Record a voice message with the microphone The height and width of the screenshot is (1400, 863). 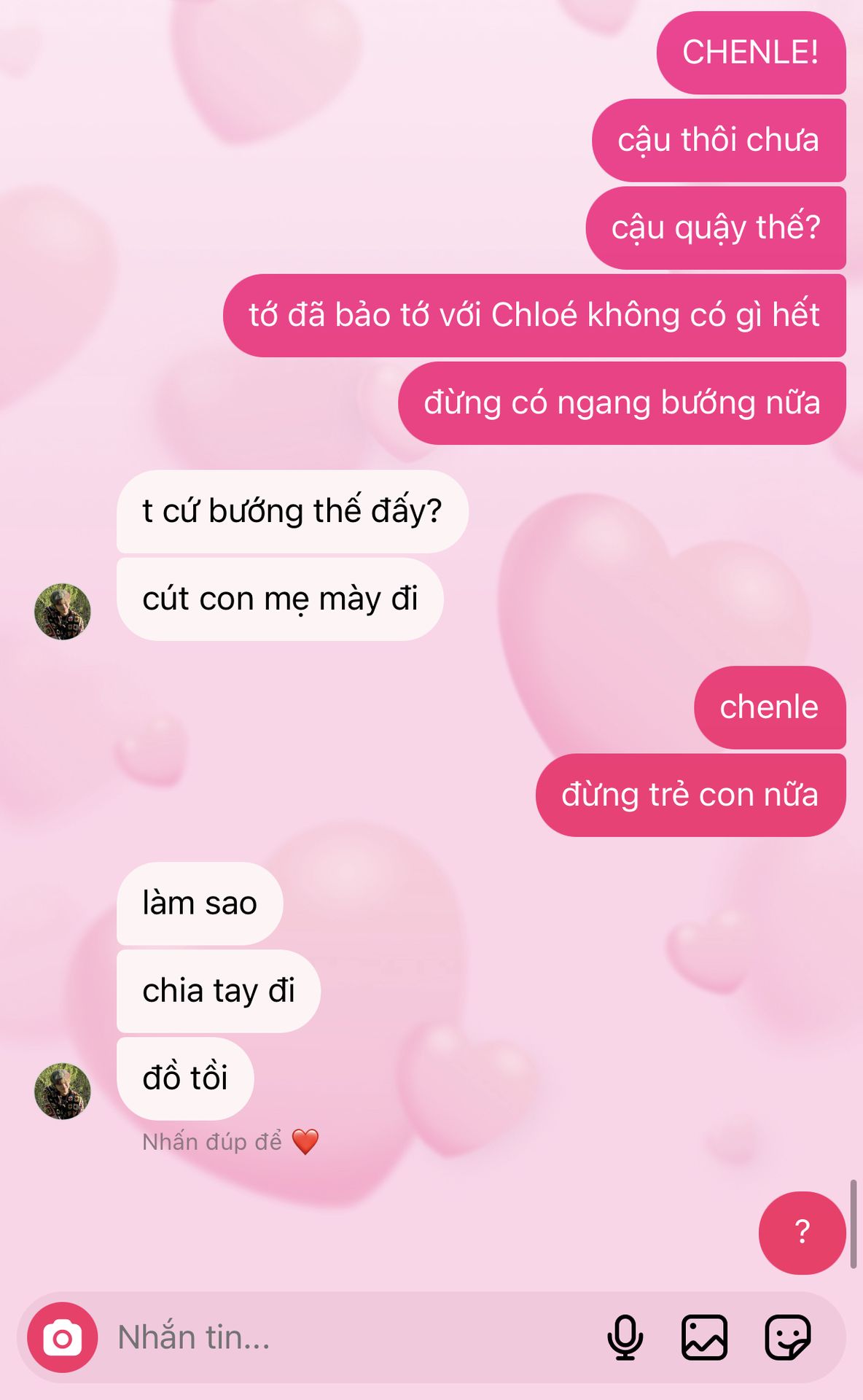point(625,1337)
